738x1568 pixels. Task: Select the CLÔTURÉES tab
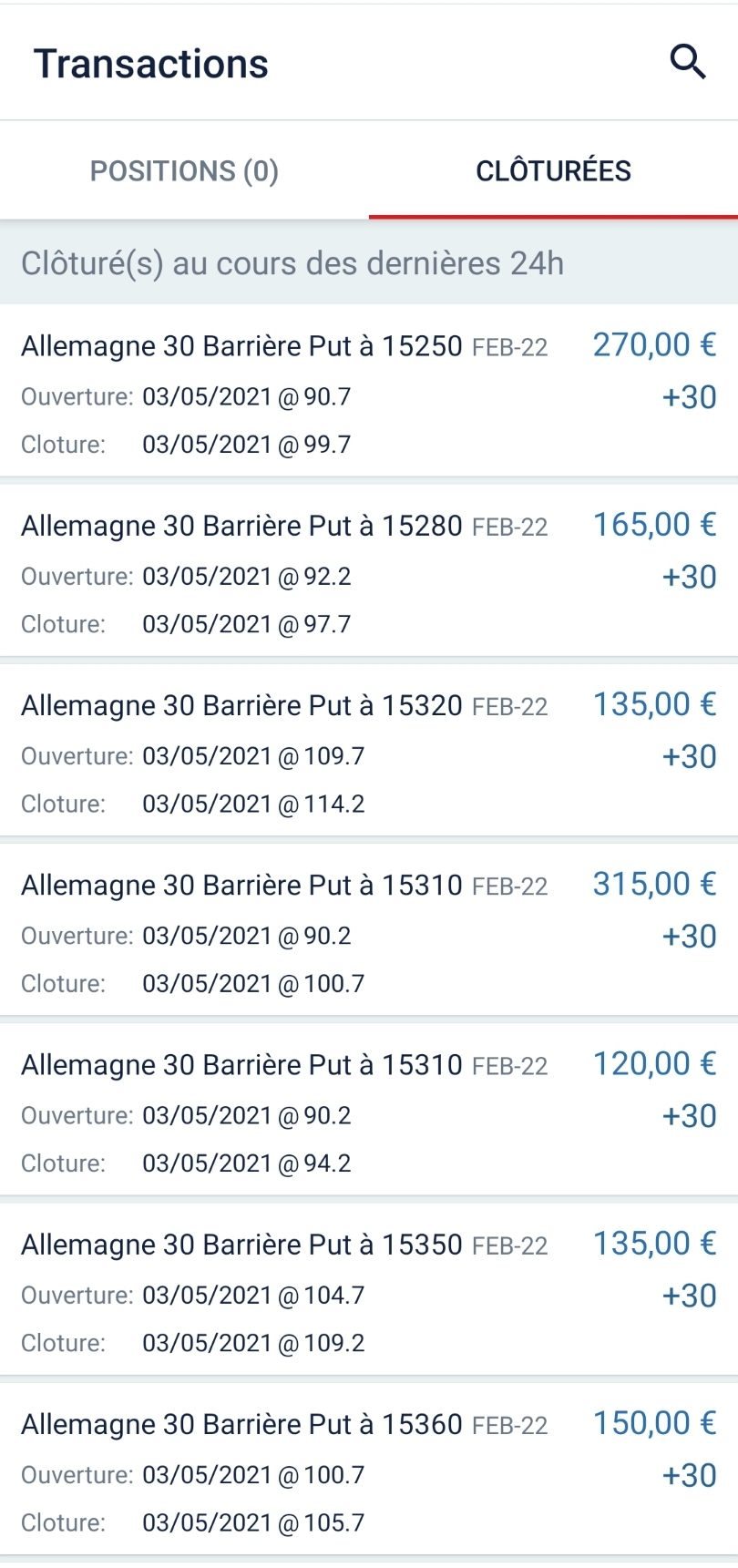553,171
